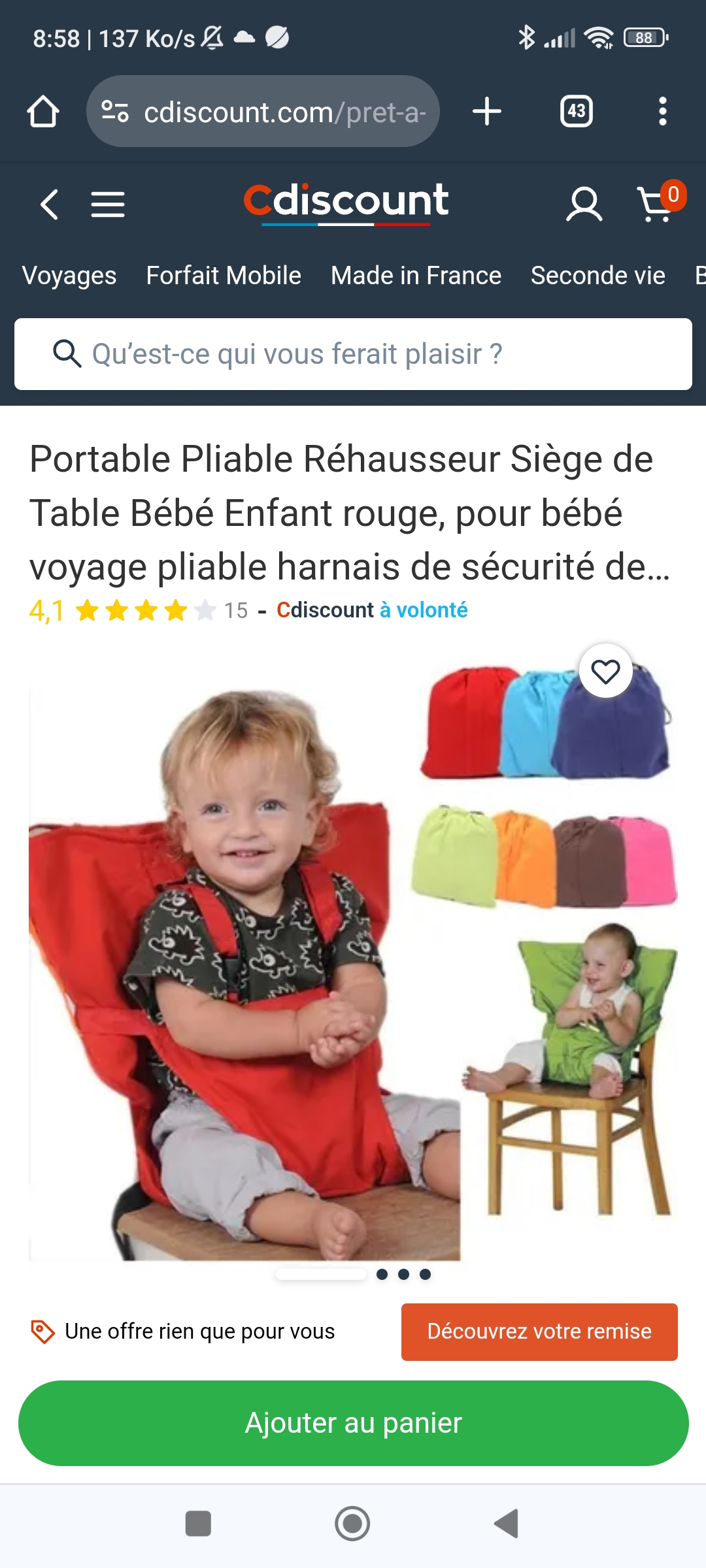Open the browser home page
The width and height of the screenshot is (706, 1568).
(x=43, y=112)
